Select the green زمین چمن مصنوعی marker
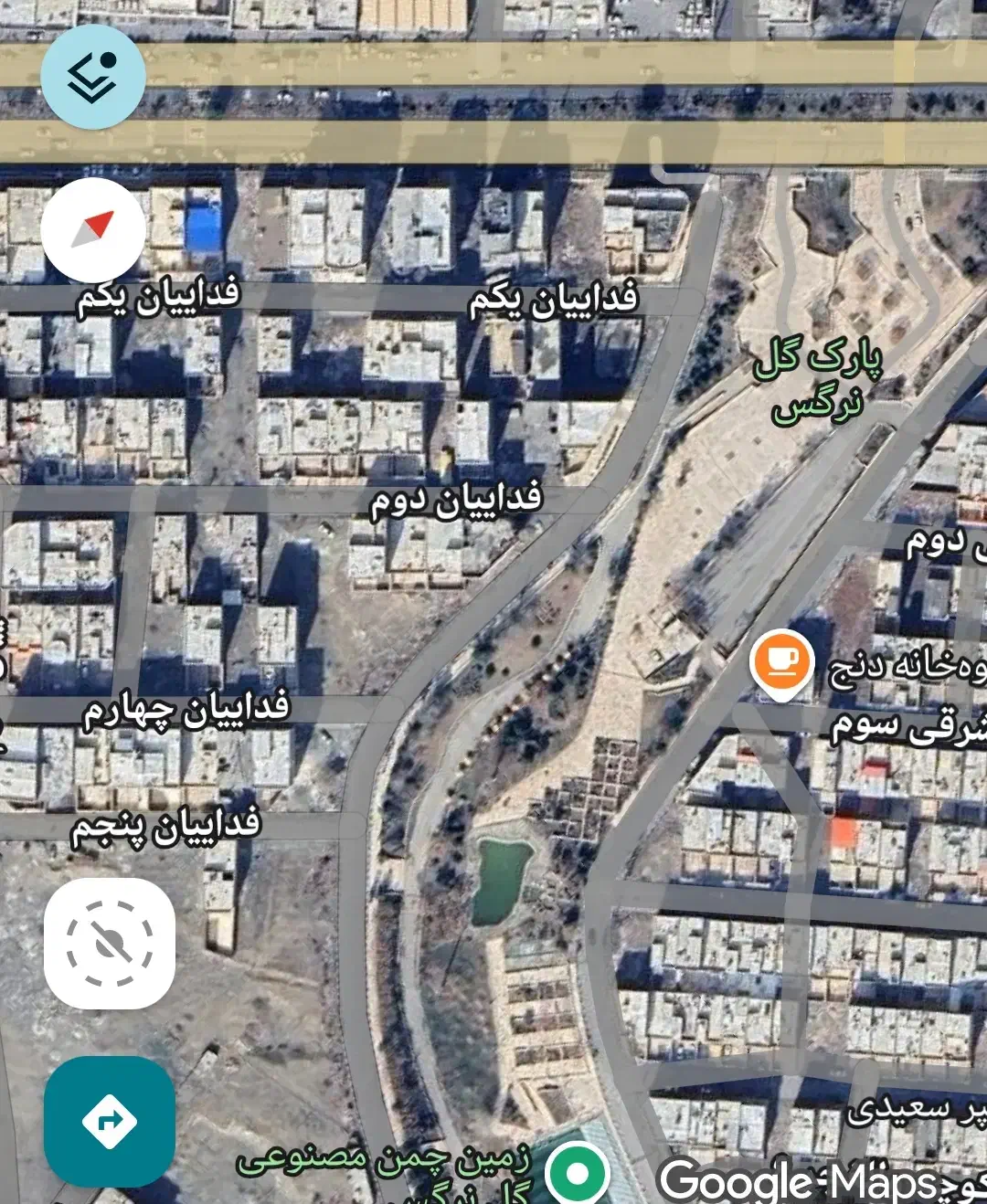The height and width of the screenshot is (1204, 987). point(578,1172)
